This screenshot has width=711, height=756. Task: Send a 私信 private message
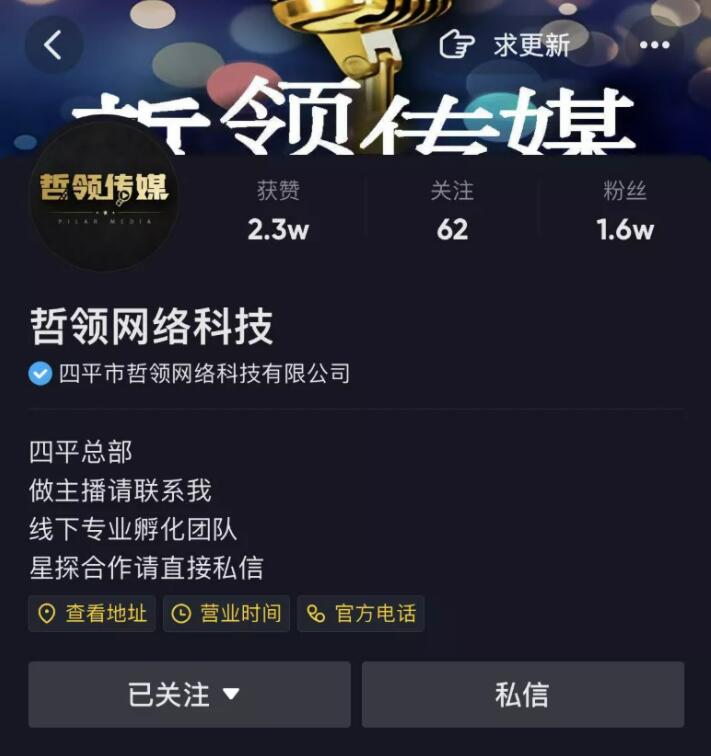[x=522, y=694]
